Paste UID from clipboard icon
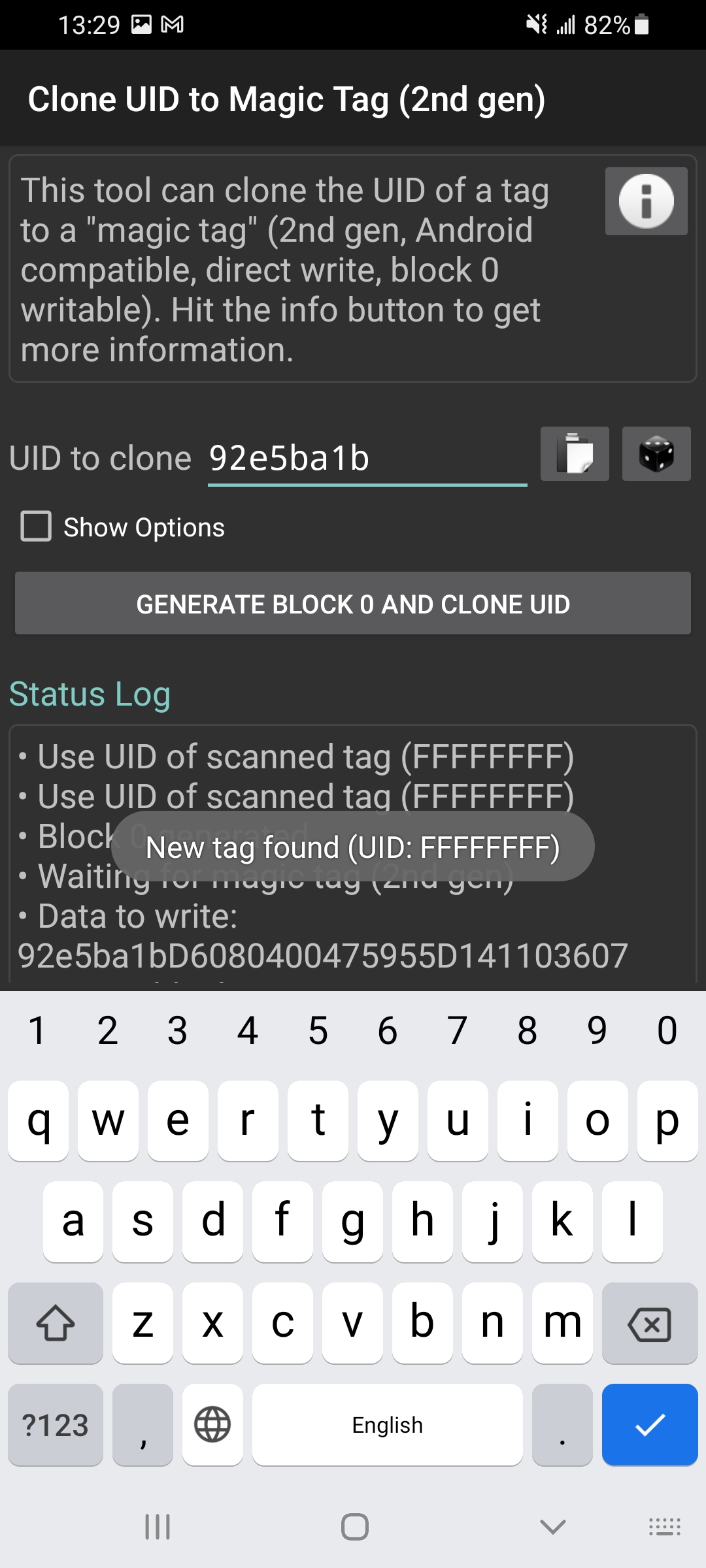706x1568 pixels. tap(575, 454)
